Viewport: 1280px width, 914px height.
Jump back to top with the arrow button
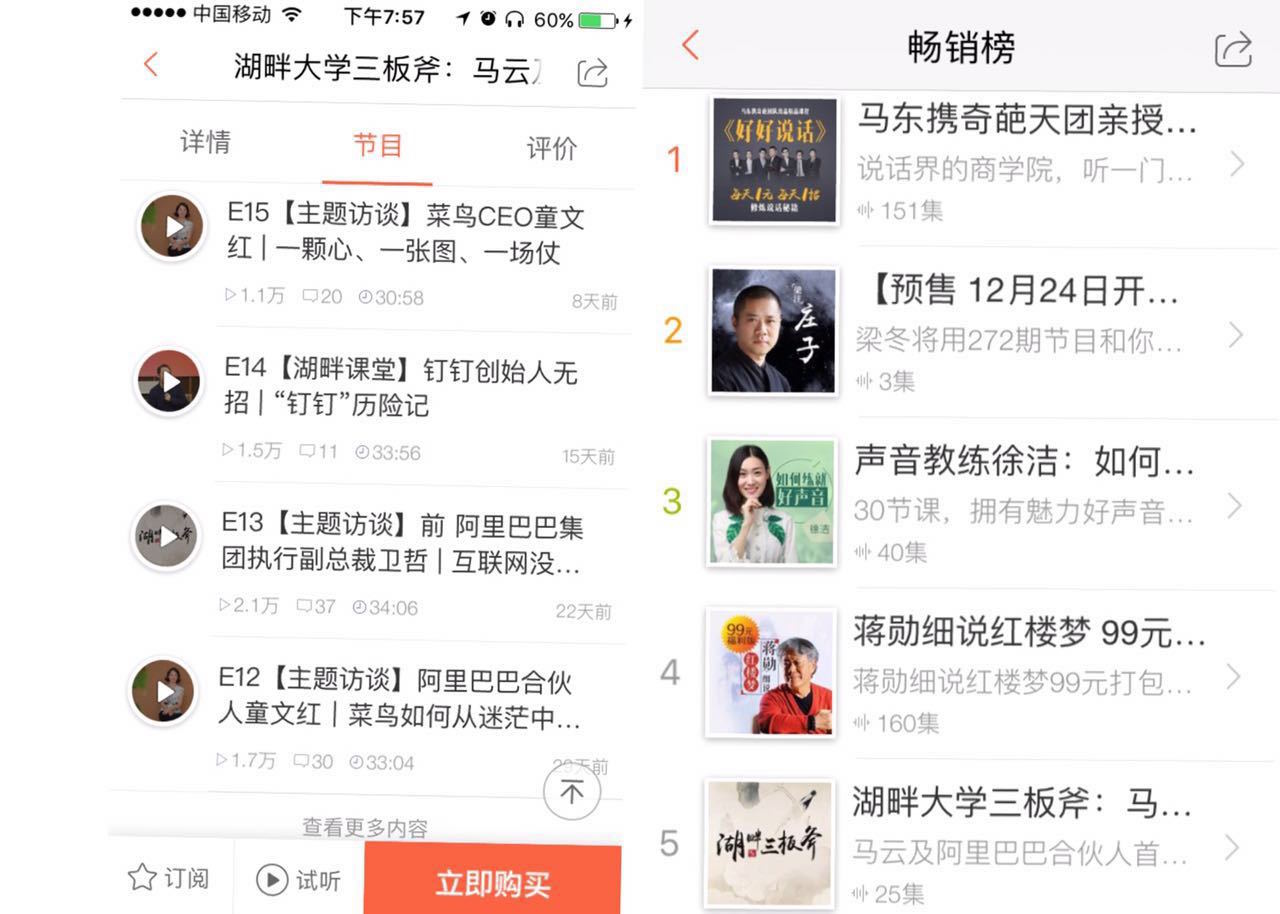(572, 792)
